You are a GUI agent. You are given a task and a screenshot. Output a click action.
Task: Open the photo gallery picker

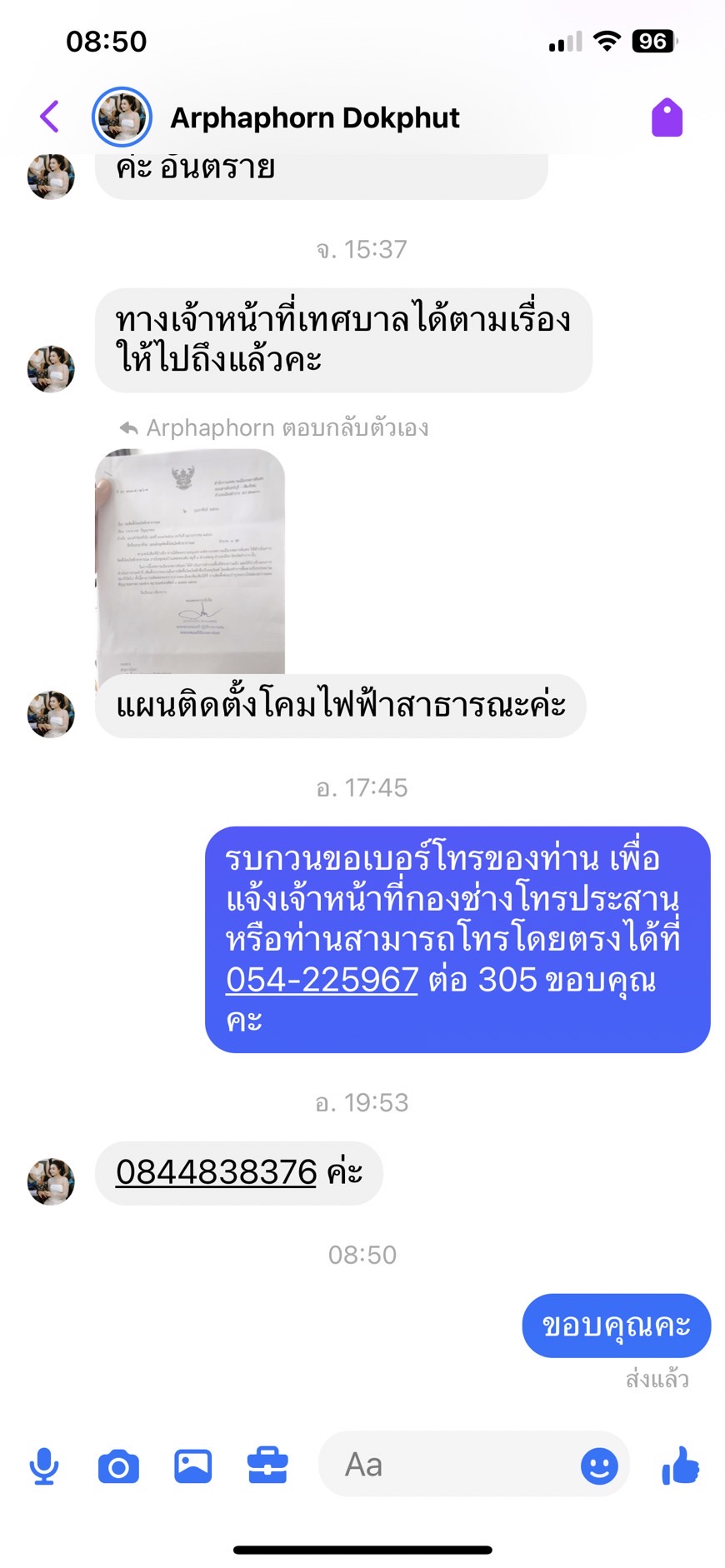point(192,1466)
